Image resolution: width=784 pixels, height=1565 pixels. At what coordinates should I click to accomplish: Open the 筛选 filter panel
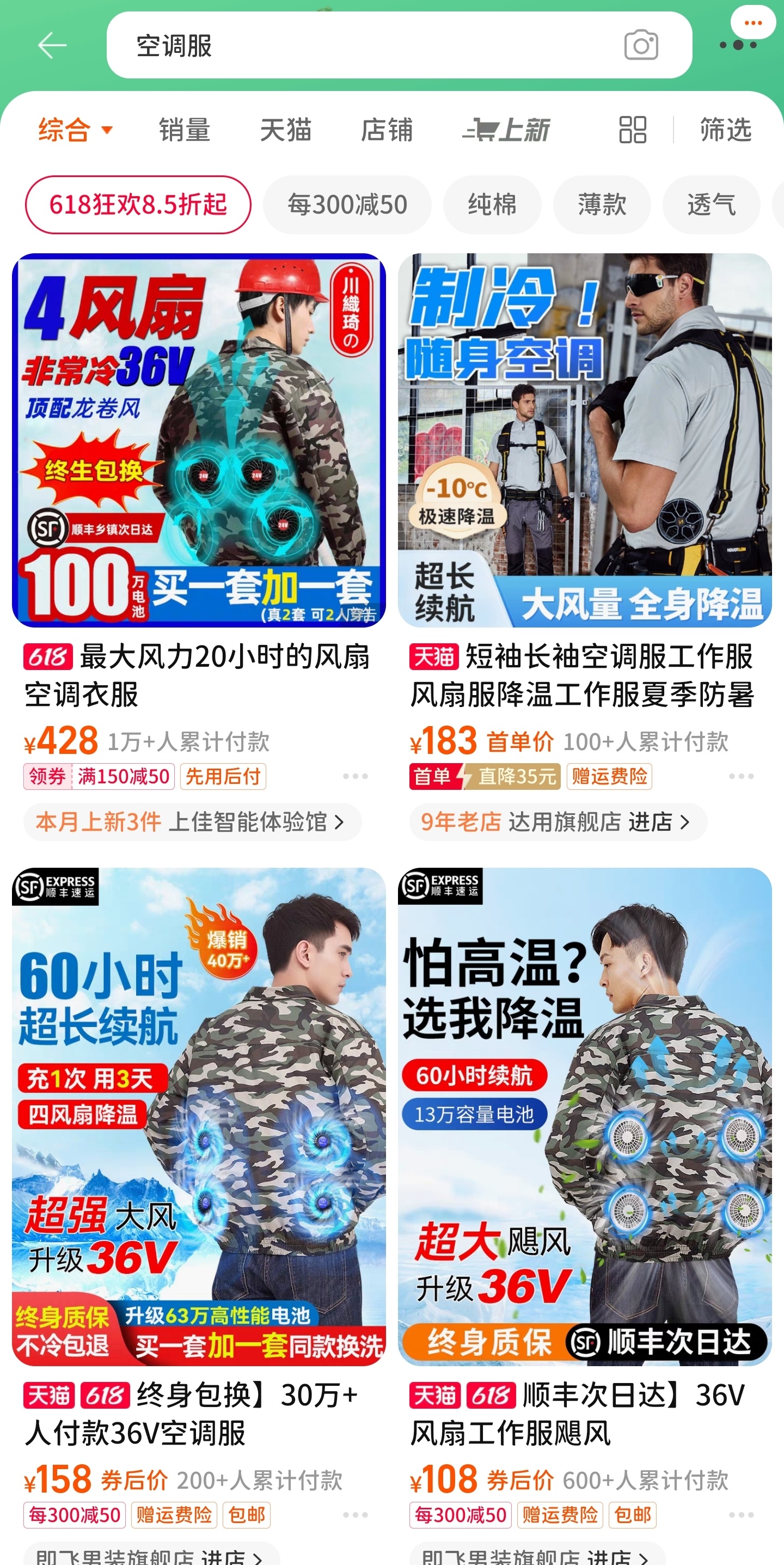726,130
